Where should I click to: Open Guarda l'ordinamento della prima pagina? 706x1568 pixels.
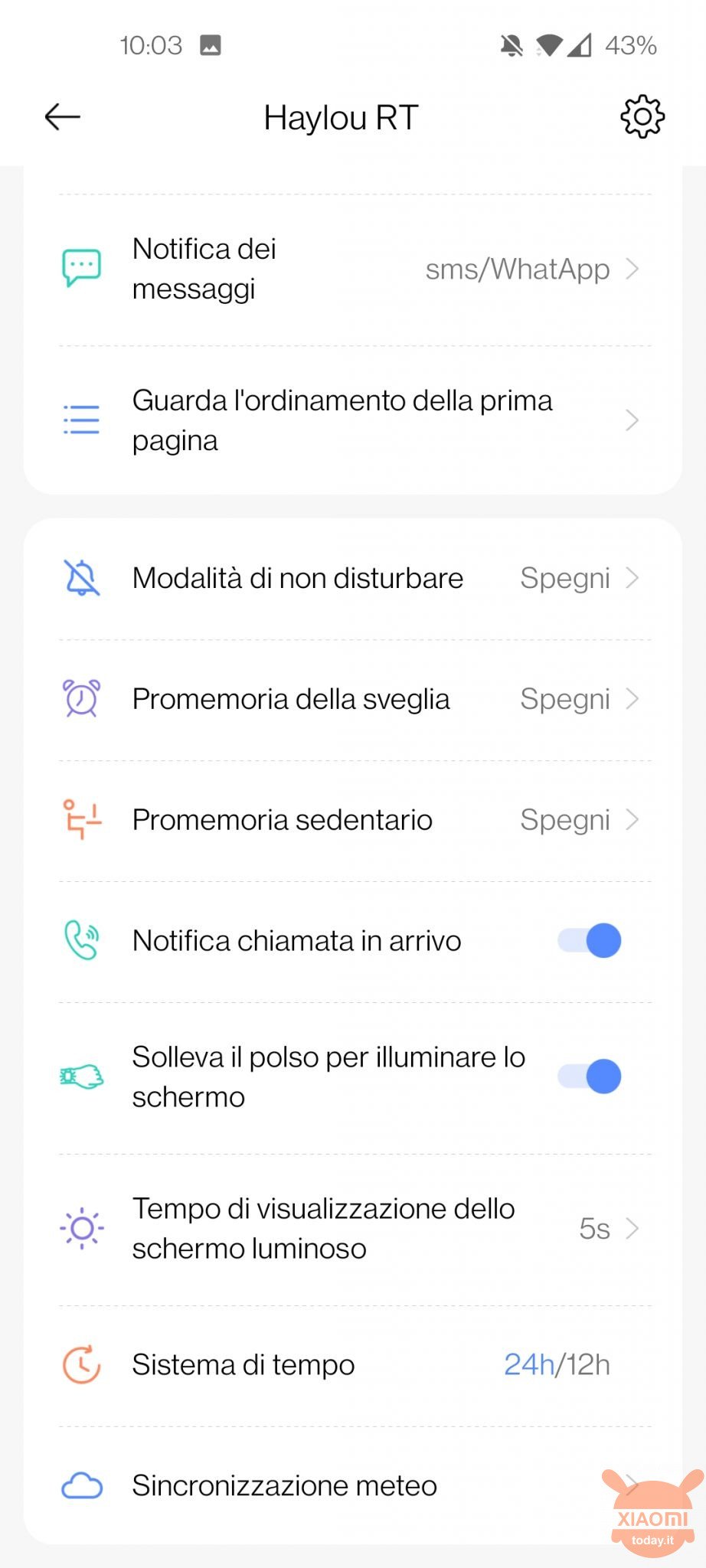tap(352, 420)
